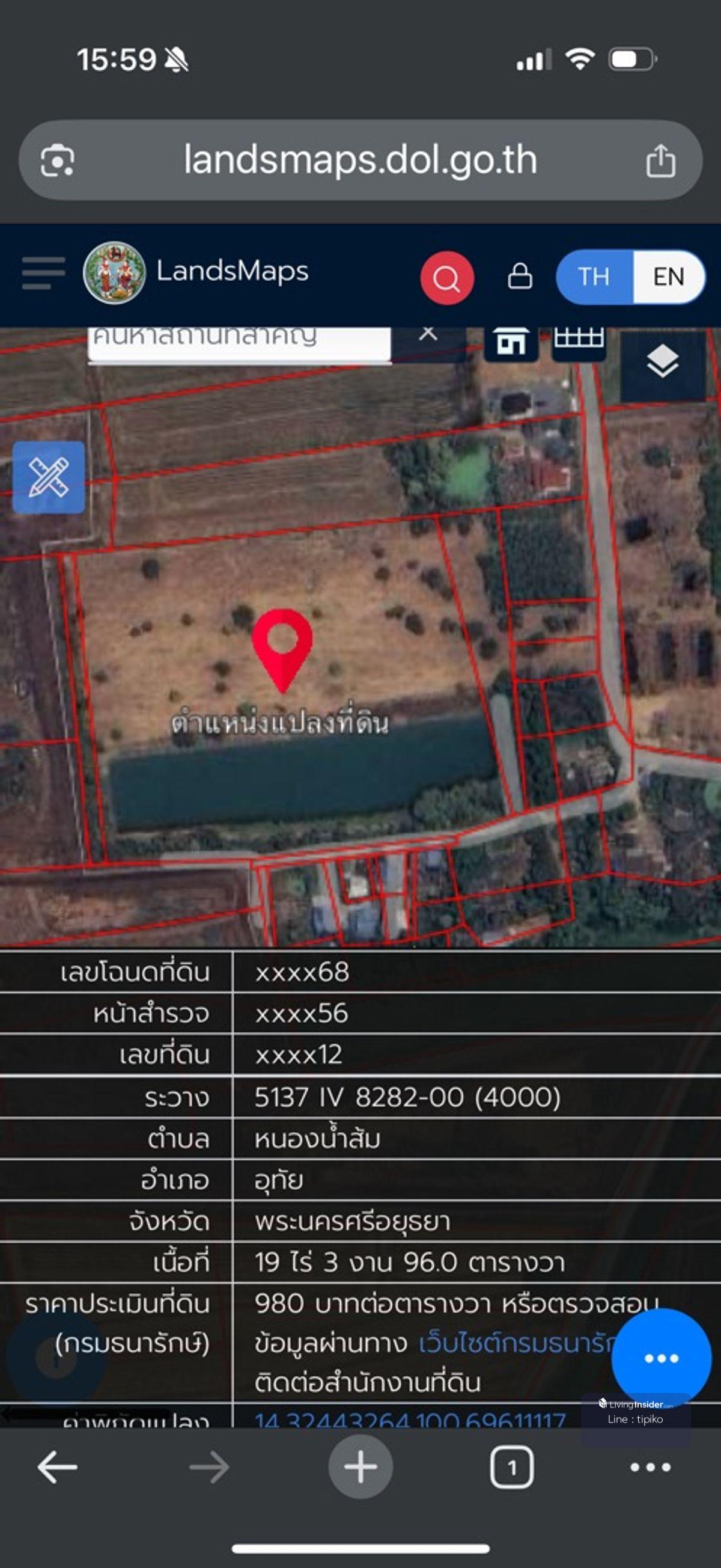Focus the important places search box
This screenshot has width=721, height=1568.
click(x=239, y=341)
